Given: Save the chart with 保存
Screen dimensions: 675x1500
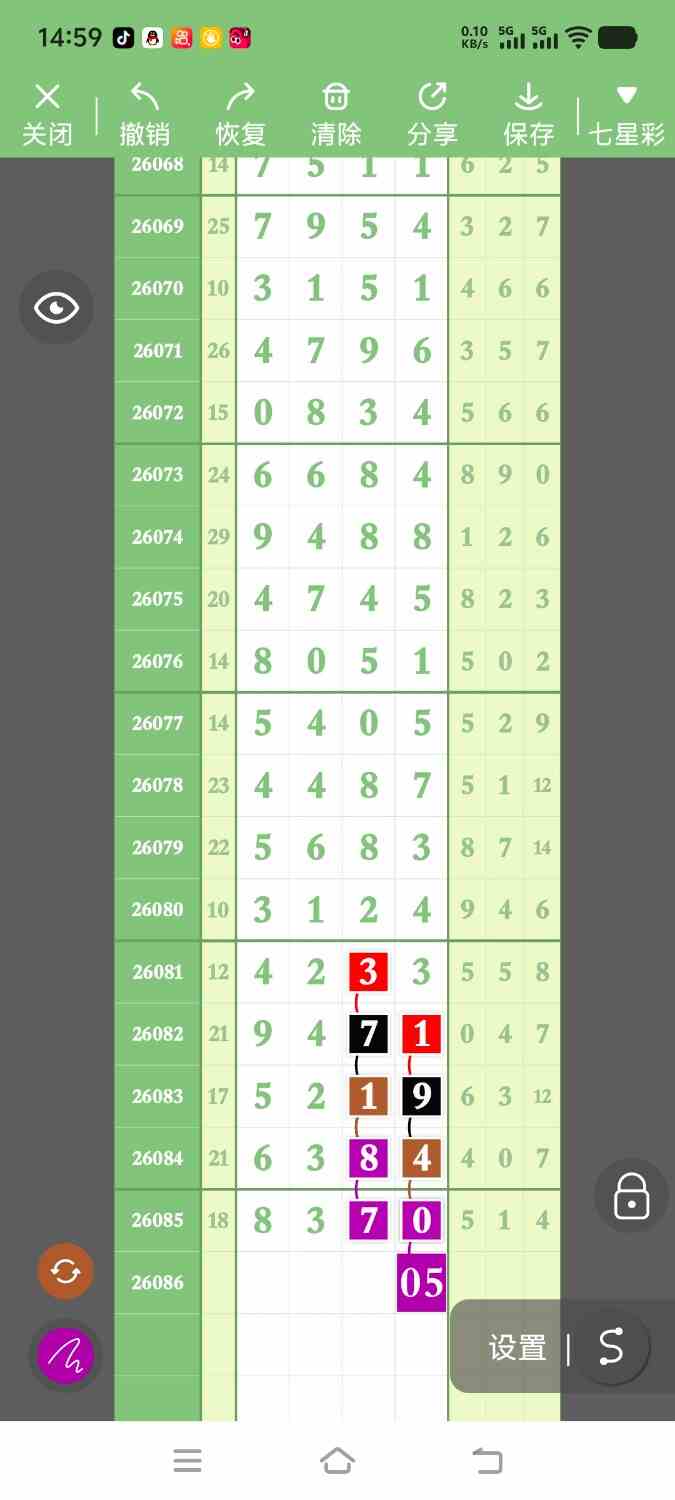Looking at the screenshot, I should 528,115.
